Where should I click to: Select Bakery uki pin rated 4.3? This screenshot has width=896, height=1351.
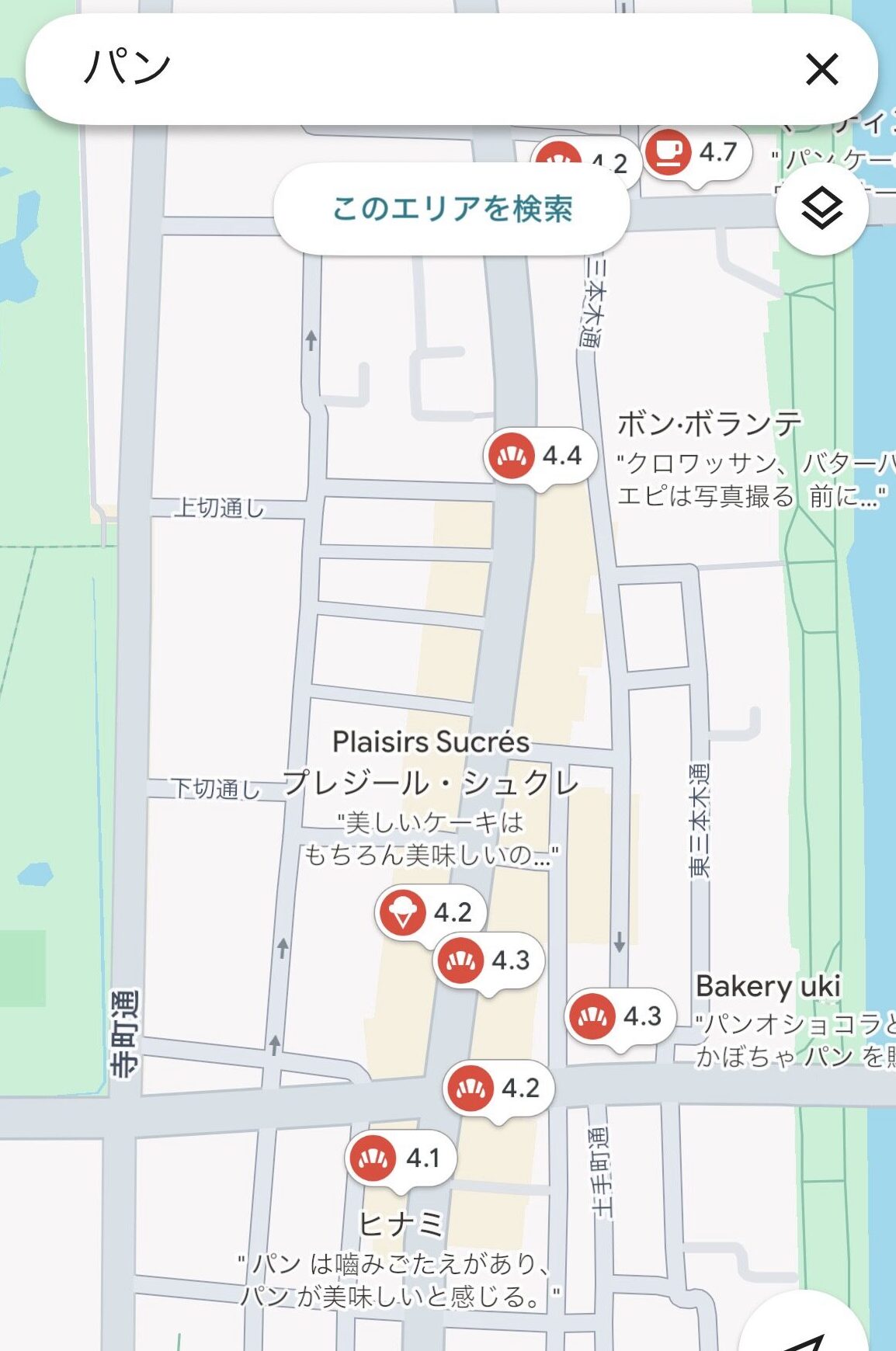[620, 1016]
